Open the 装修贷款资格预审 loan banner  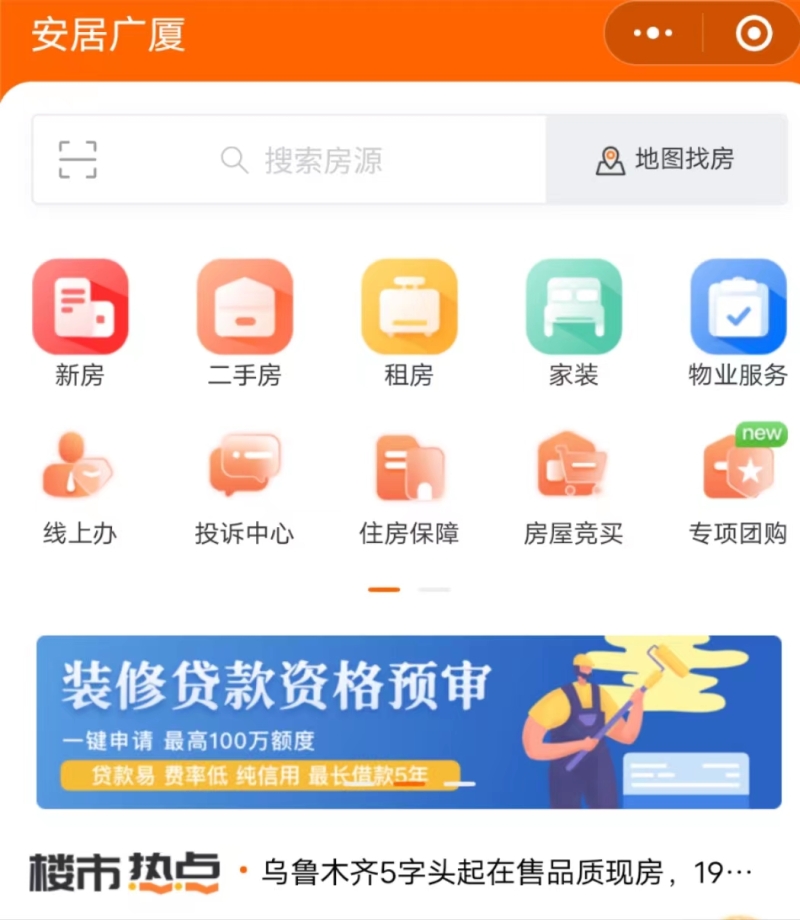coord(409,722)
